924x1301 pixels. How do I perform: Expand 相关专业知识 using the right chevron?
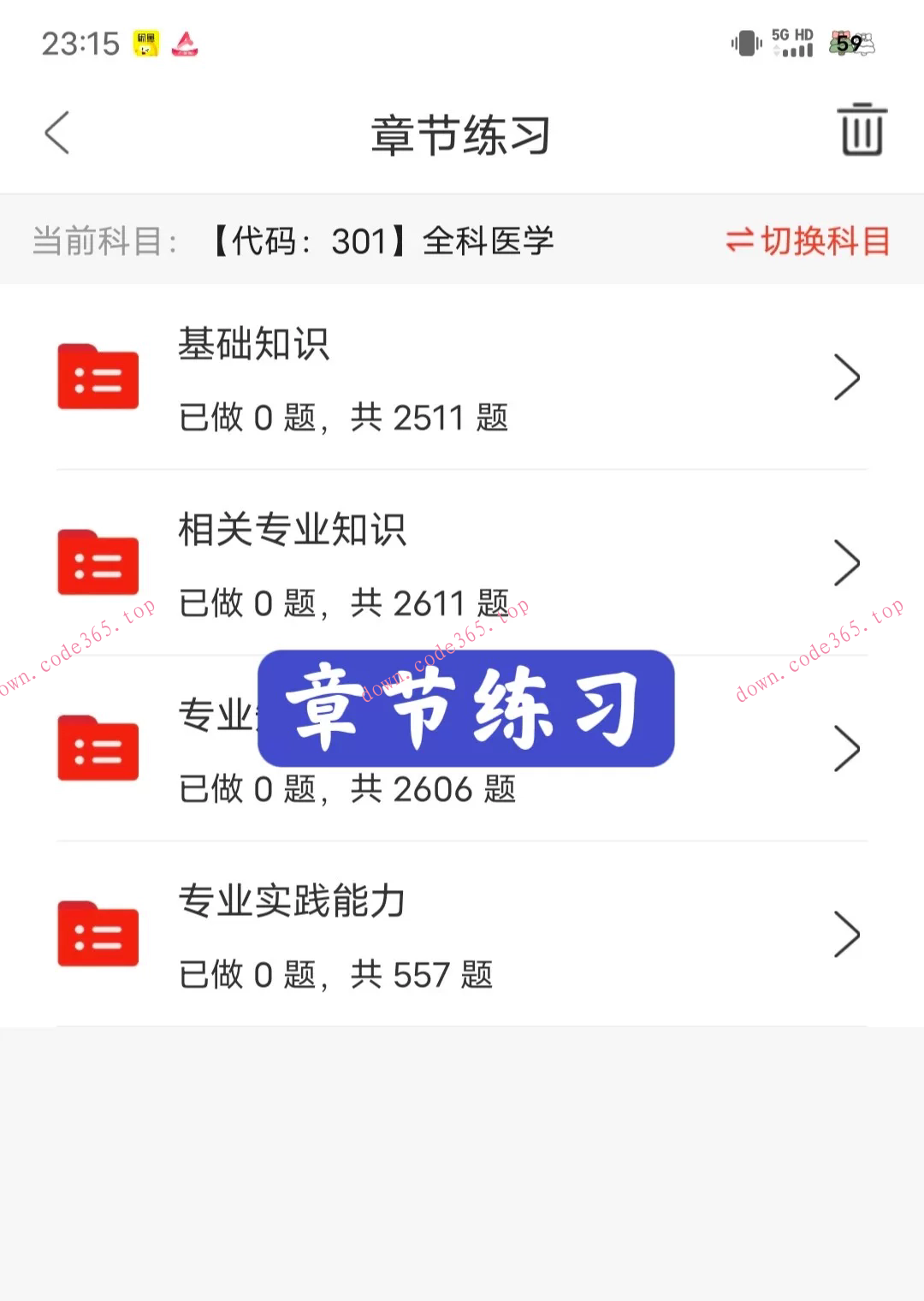click(x=847, y=562)
